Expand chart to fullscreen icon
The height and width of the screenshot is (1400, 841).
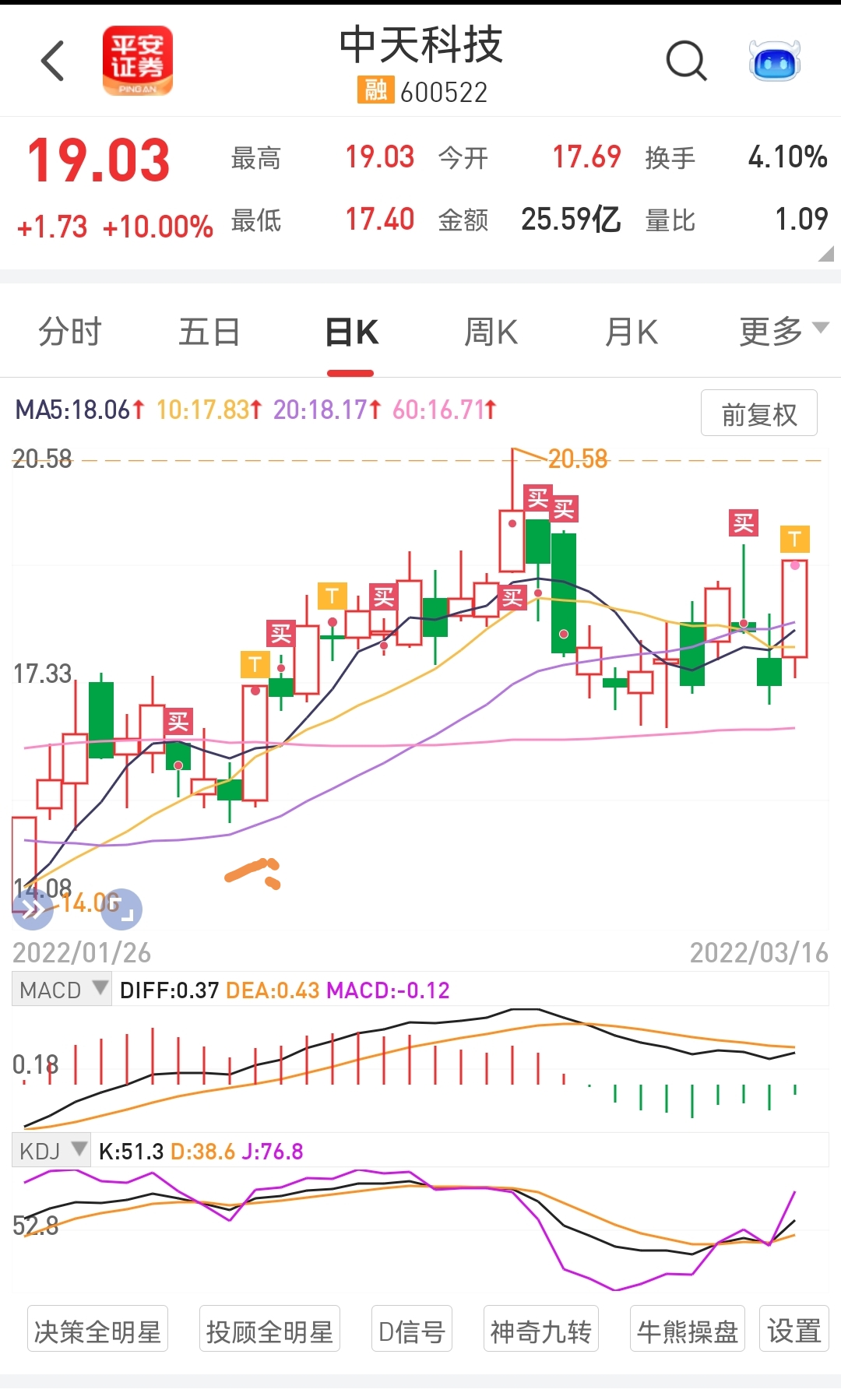pos(121,909)
